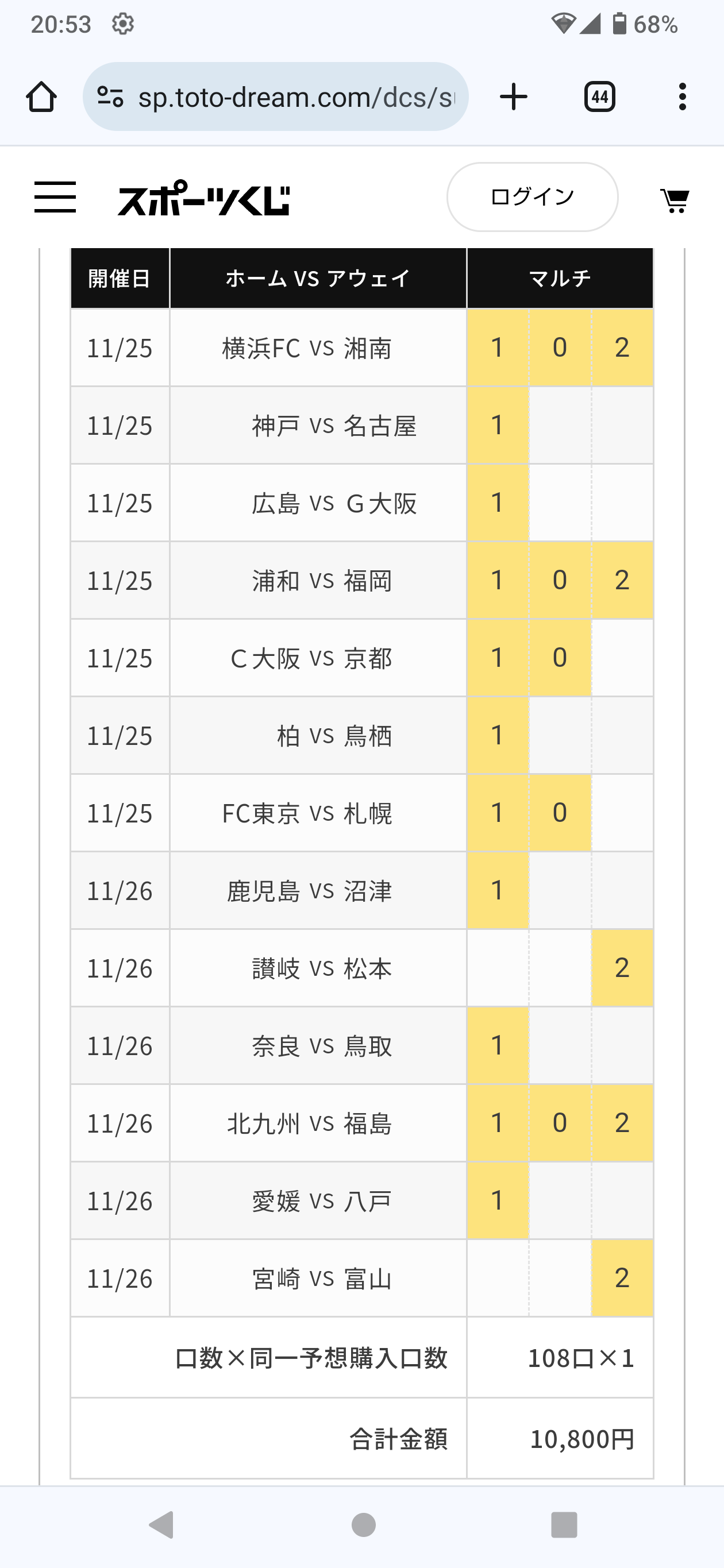Viewport: 724px width, 1568px height.
Task: Open recent apps
Action: [564, 1525]
